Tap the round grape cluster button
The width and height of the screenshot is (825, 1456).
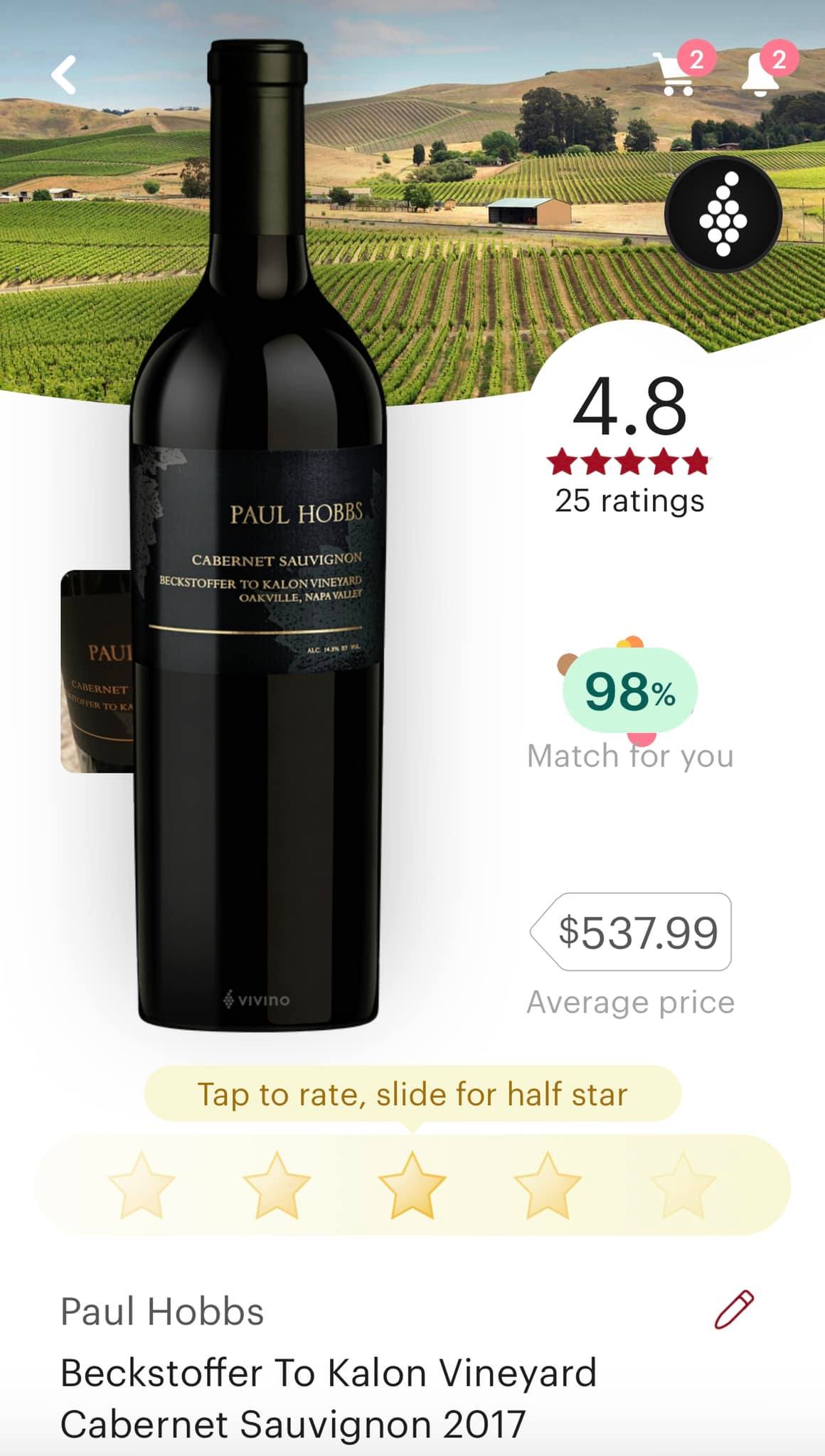click(x=723, y=214)
